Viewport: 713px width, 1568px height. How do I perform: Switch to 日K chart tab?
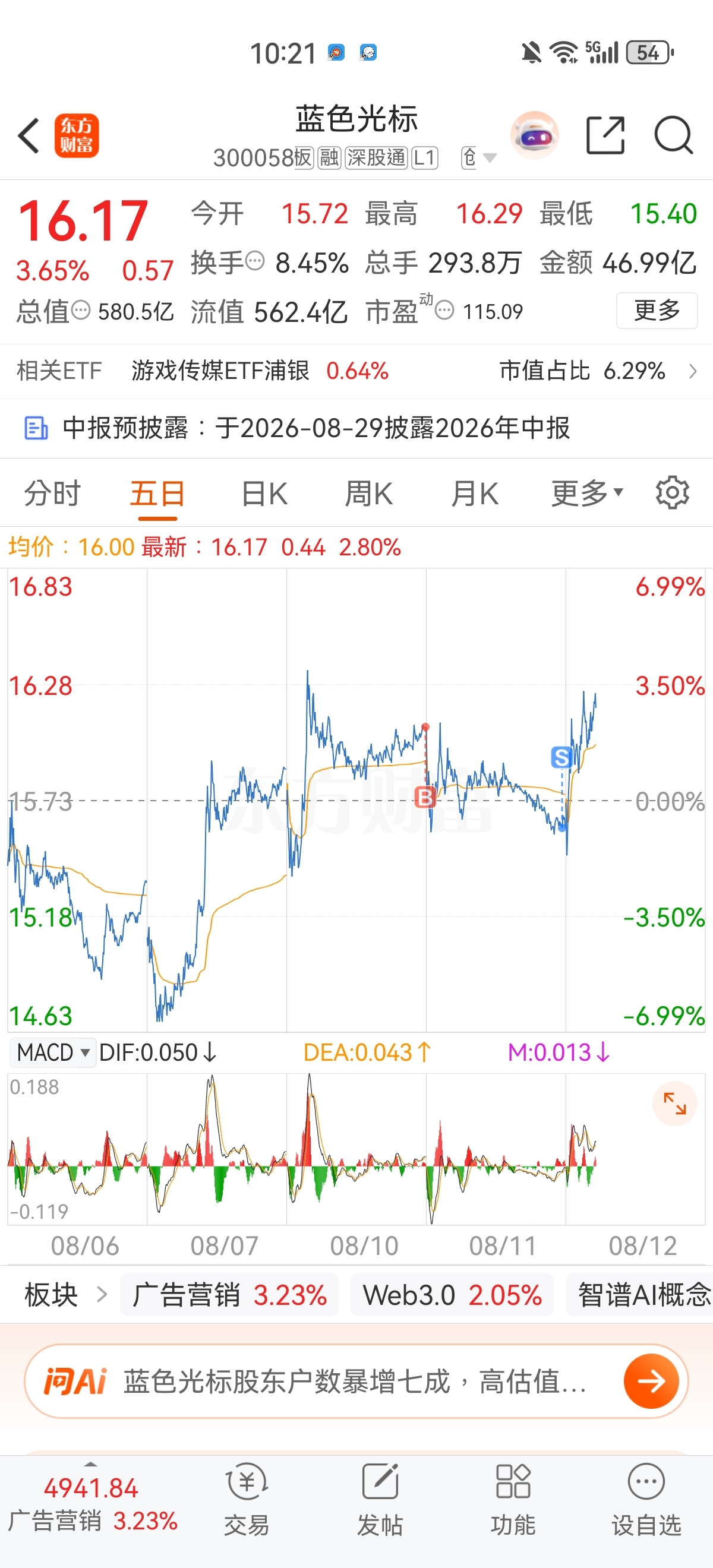pyautogui.click(x=264, y=493)
